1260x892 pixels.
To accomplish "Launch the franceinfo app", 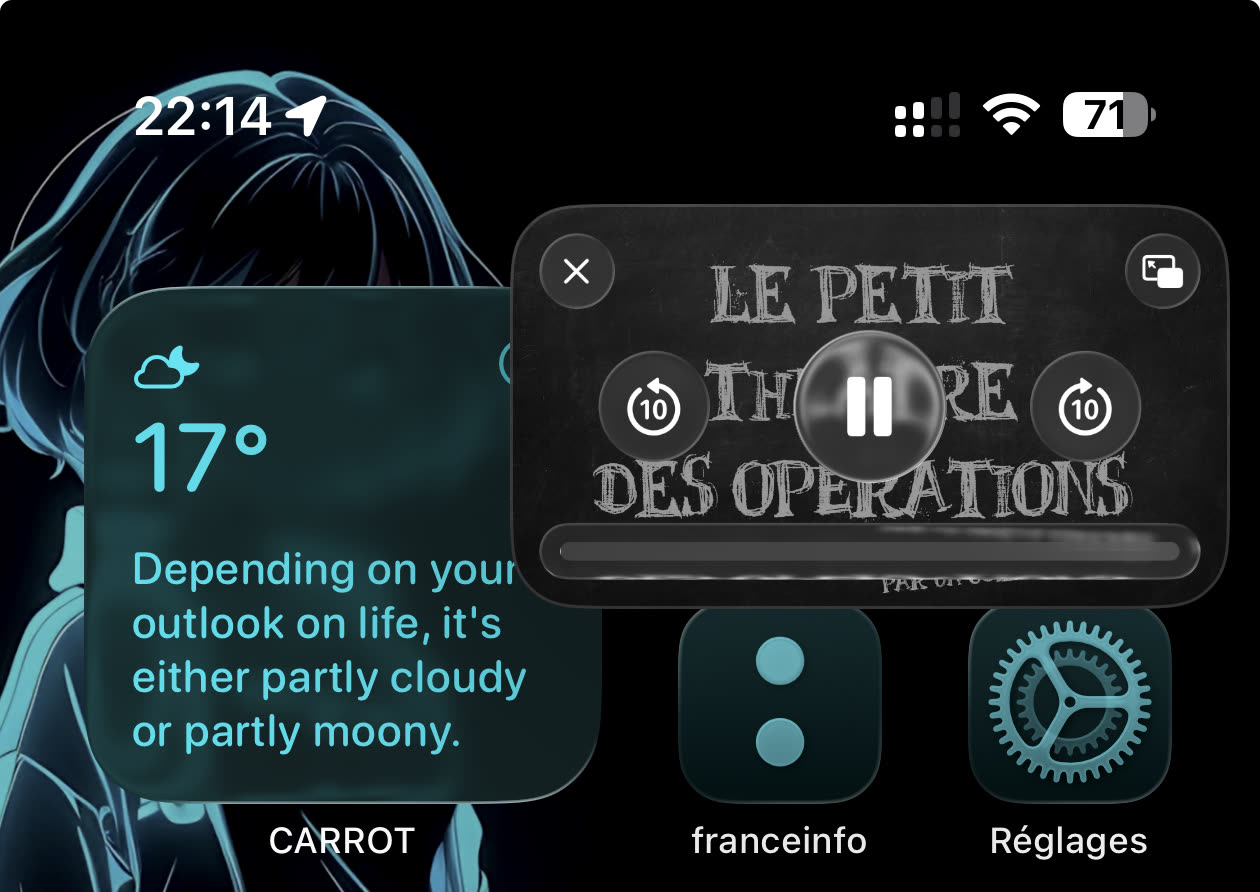I will coord(779,703).
